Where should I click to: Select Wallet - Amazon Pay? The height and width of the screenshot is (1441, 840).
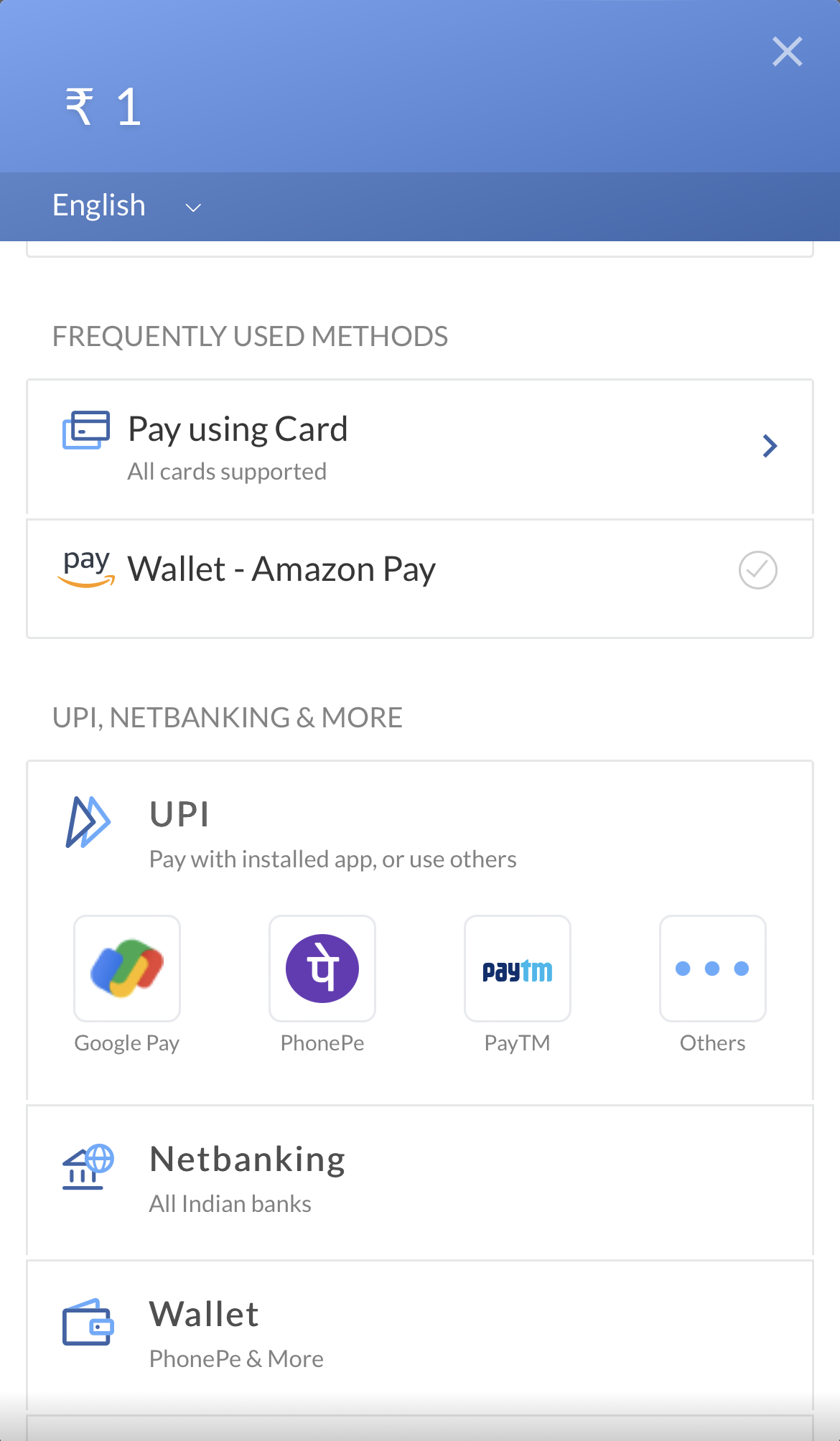(x=419, y=571)
